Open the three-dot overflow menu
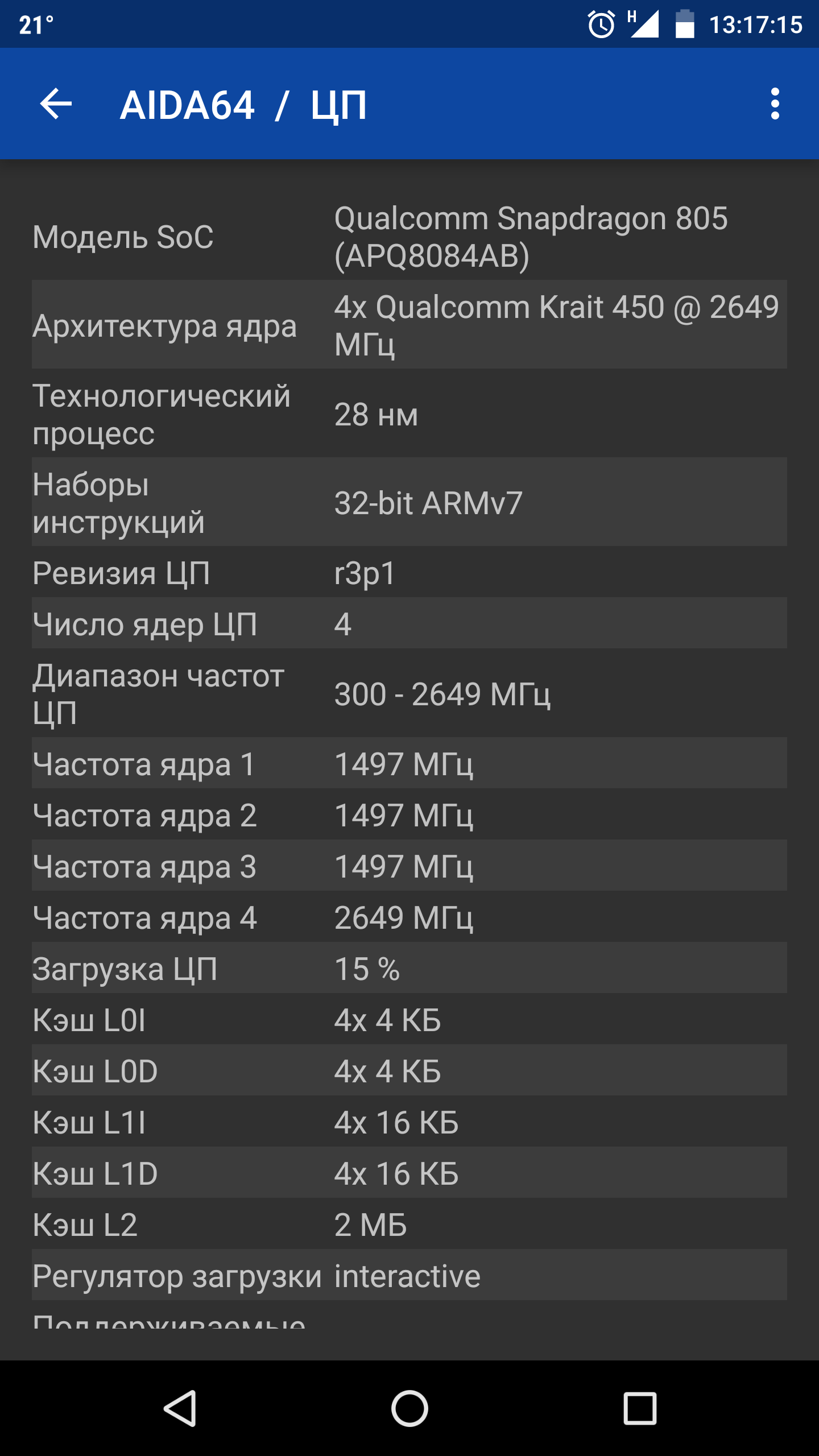This screenshot has width=819, height=1456. pyautogui.click(x=775, y=104)
